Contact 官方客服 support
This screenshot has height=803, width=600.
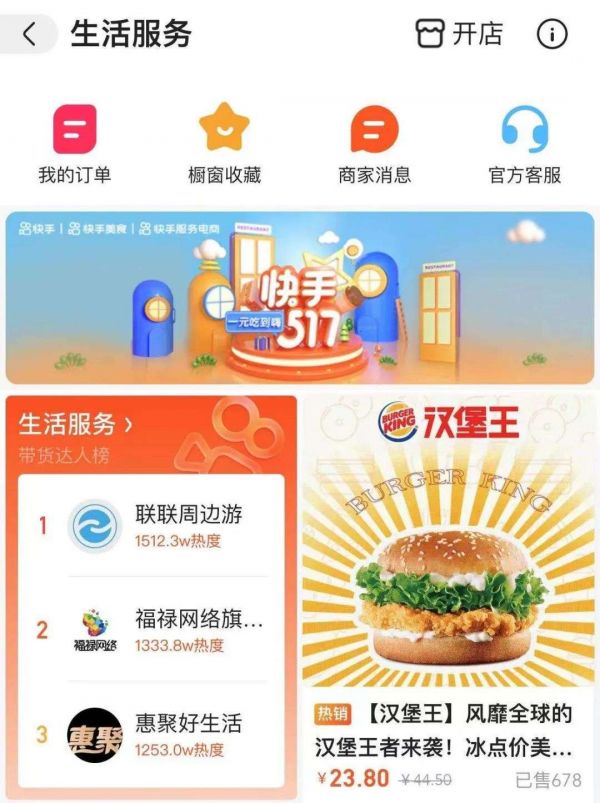pyautogui.click(x=524, y=146)
